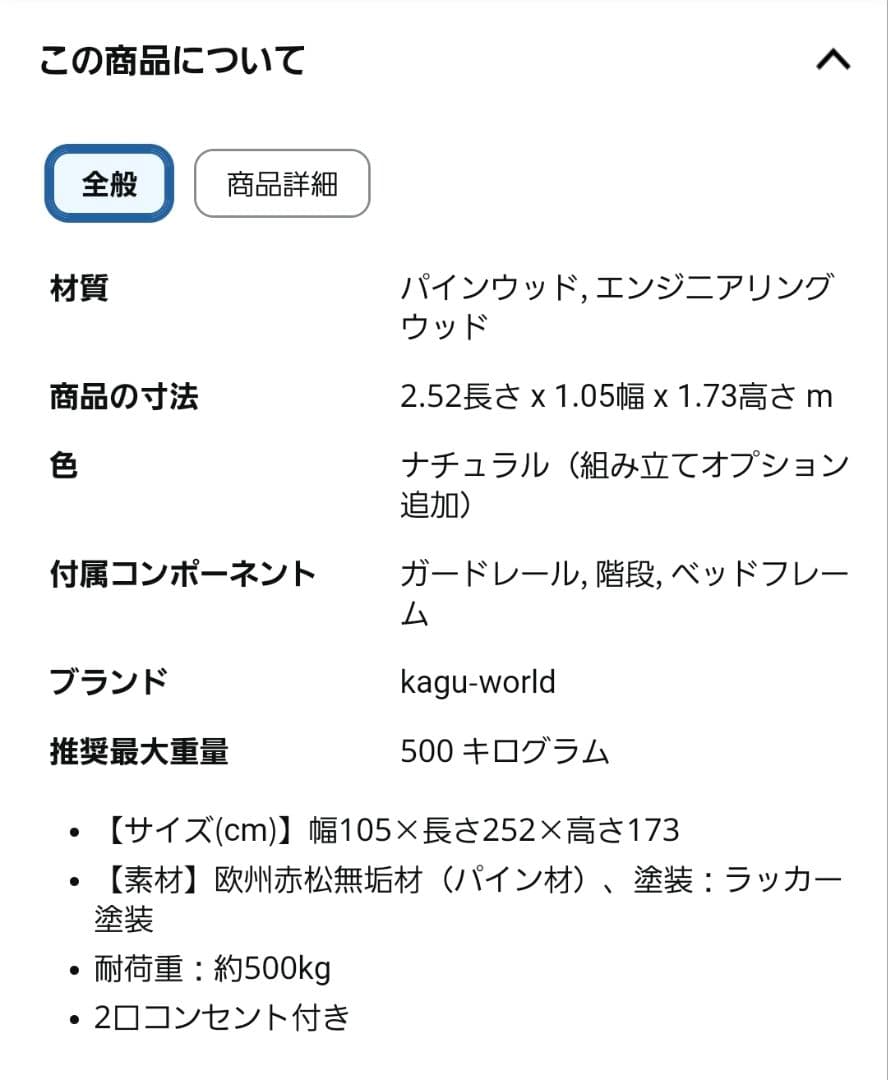Click the この商品について section heading
The width and height of the screenshot is (888, 1080).
[x=172, y=60]
